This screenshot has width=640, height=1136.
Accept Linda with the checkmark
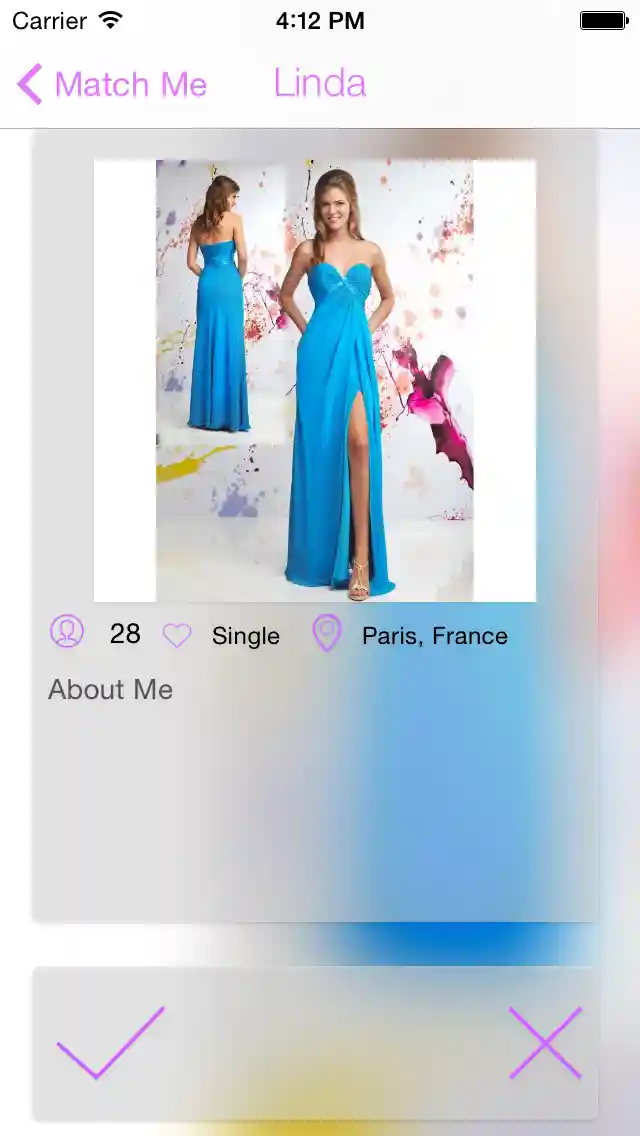pos(110,1043)
